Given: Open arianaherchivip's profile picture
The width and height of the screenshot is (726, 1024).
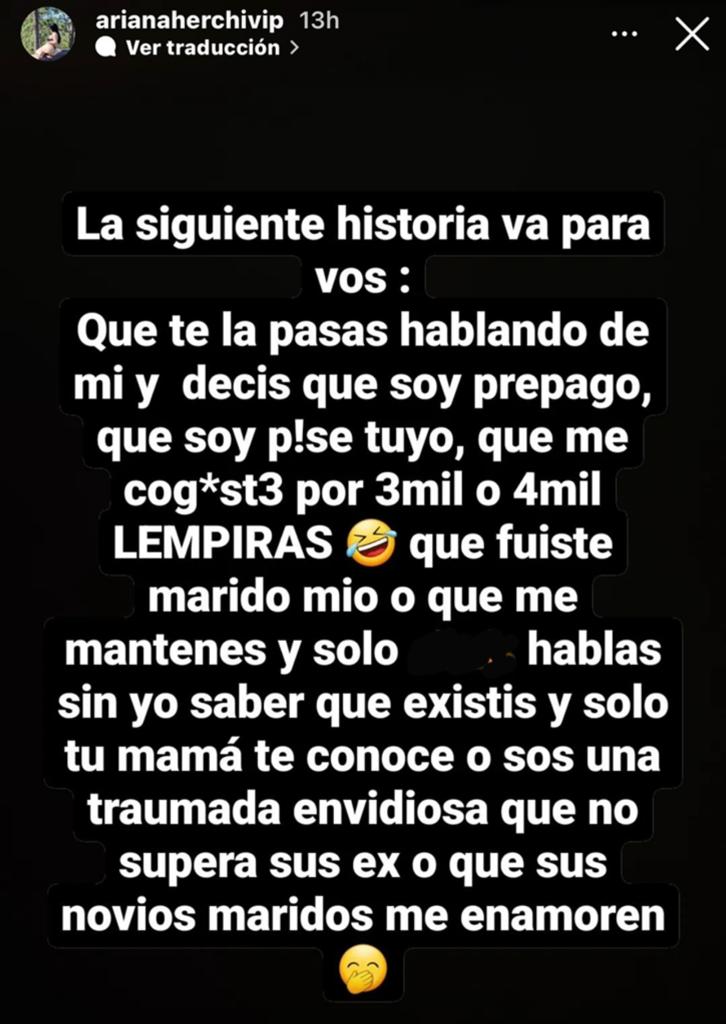Looking at the screenshot, I should pyautogui.click(x=47, y=34).
